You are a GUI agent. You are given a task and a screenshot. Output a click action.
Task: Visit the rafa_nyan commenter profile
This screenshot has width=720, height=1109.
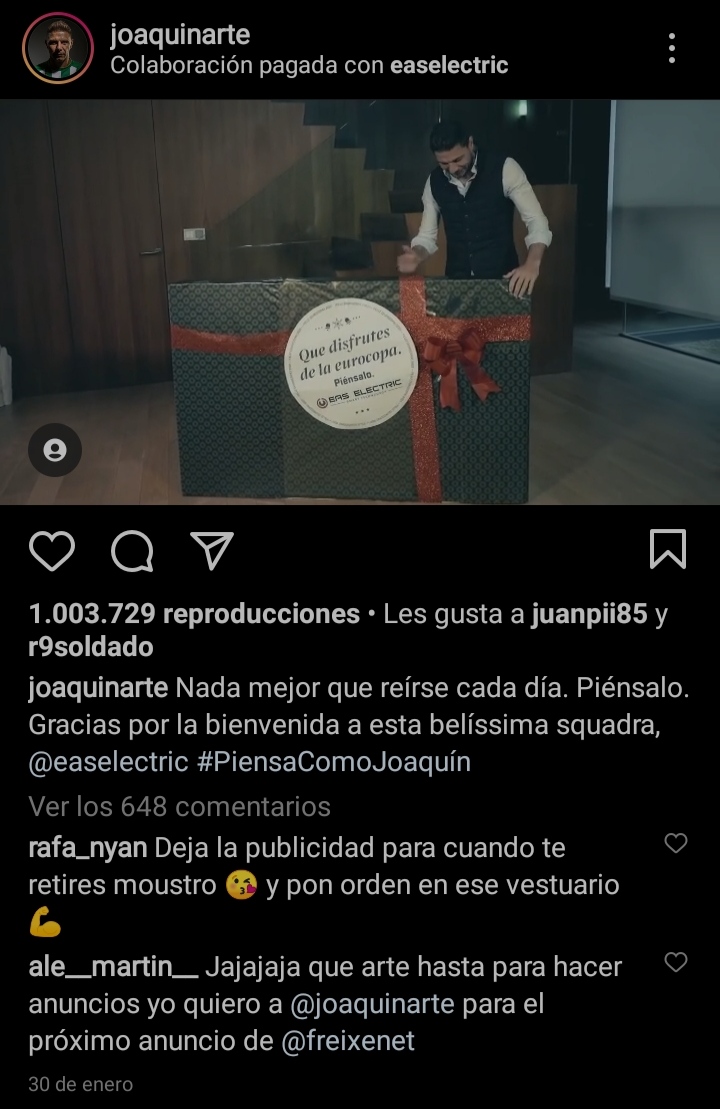point(88,848)
